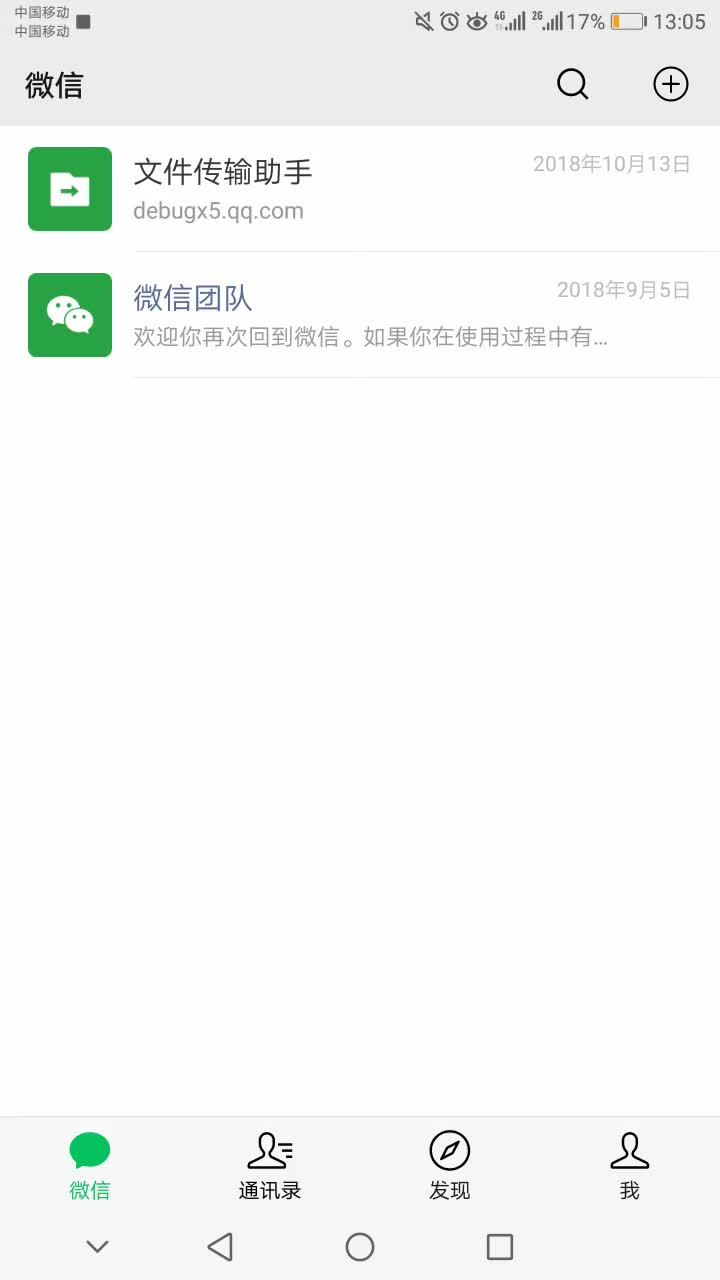Open the search magnifier icon
The height and width of the screenshot is (1280, 720).
[572, 85]
